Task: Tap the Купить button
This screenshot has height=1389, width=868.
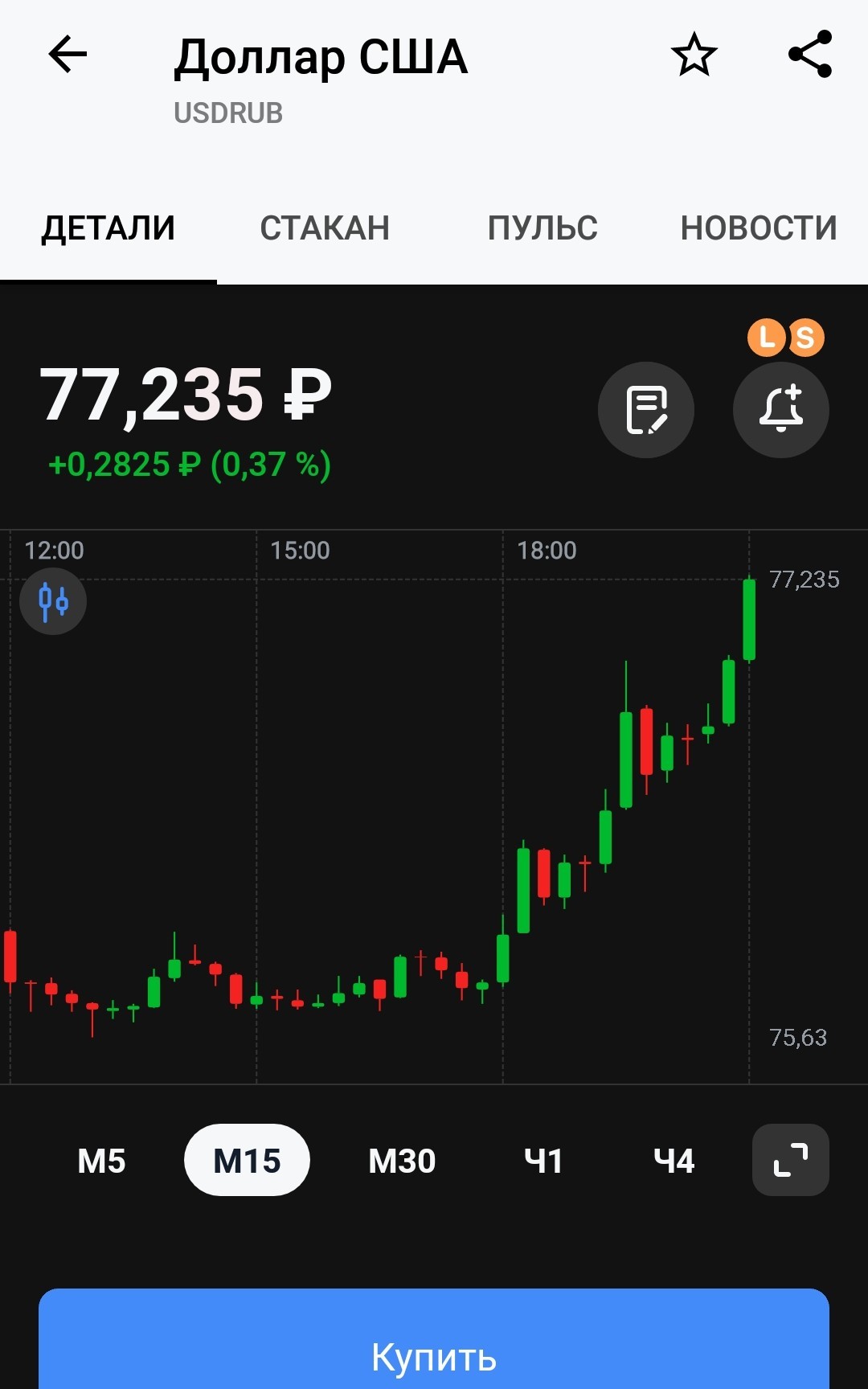Action: click(x=434, y=1339)
